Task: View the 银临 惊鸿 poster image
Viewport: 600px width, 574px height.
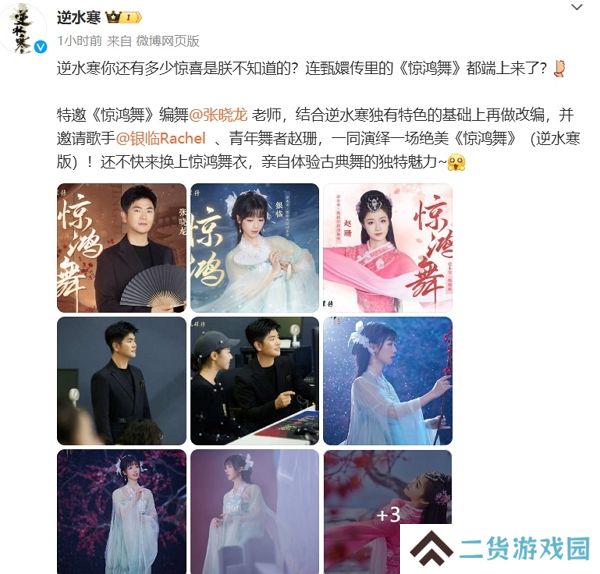Action: [254, 248]
